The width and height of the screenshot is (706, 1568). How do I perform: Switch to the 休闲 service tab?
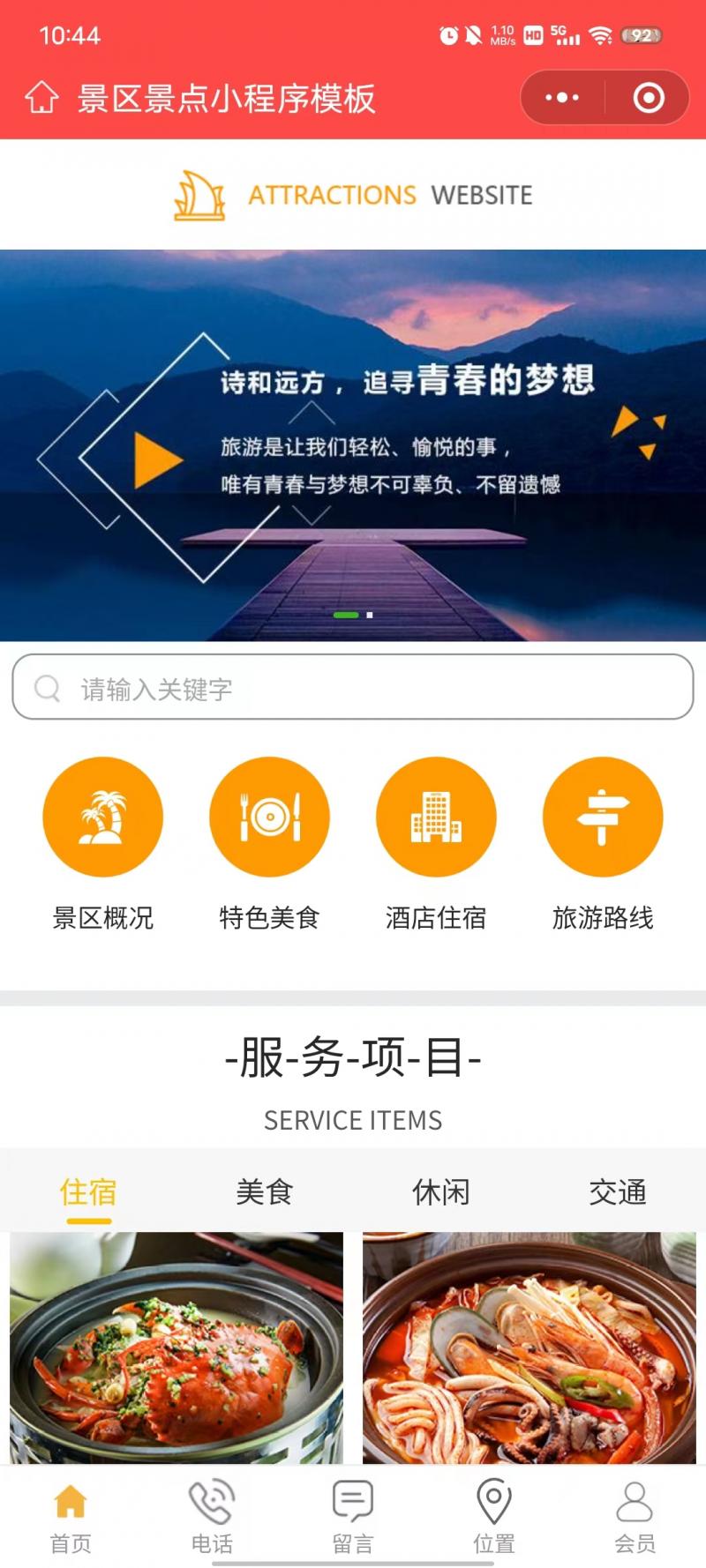coord(441,1192)
